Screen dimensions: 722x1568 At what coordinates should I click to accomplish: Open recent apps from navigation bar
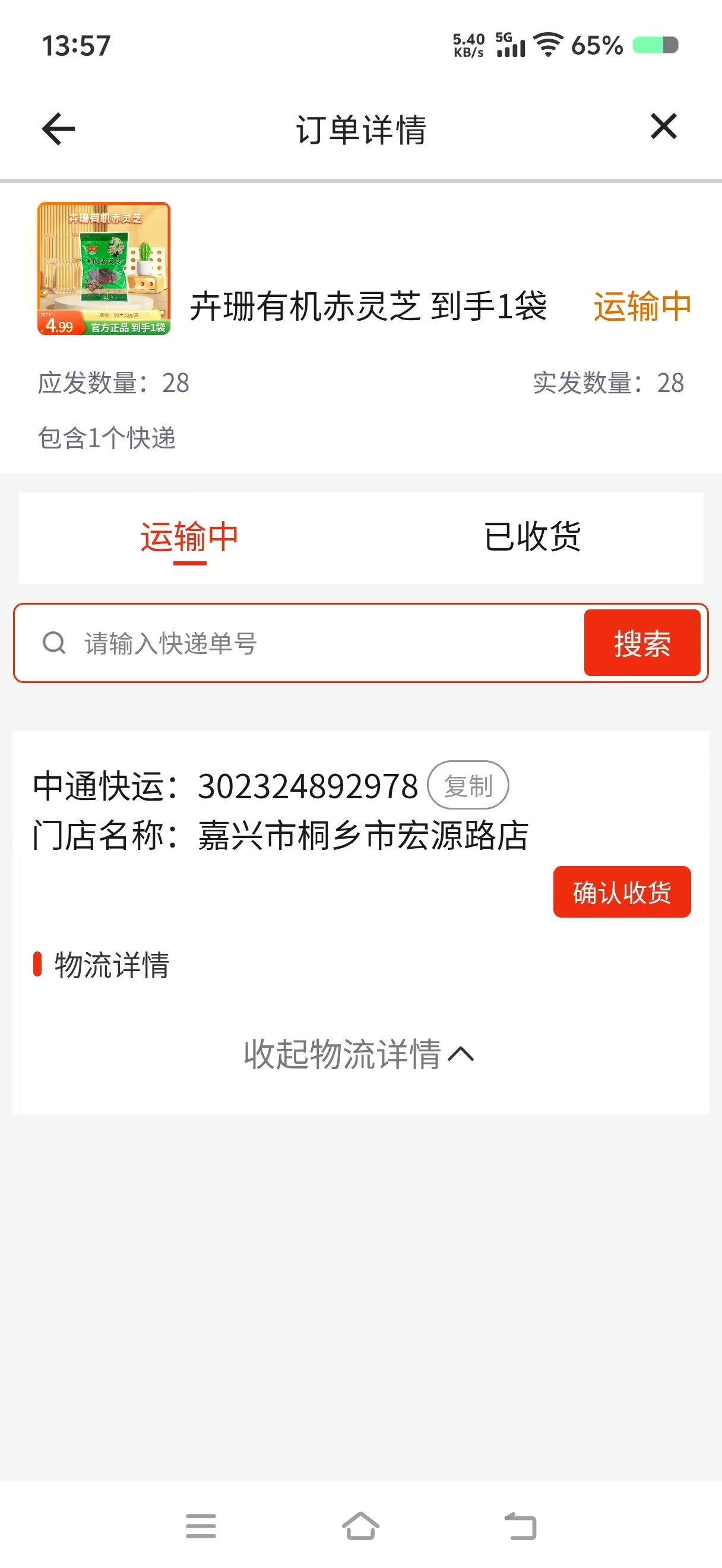coord(201,1526)
